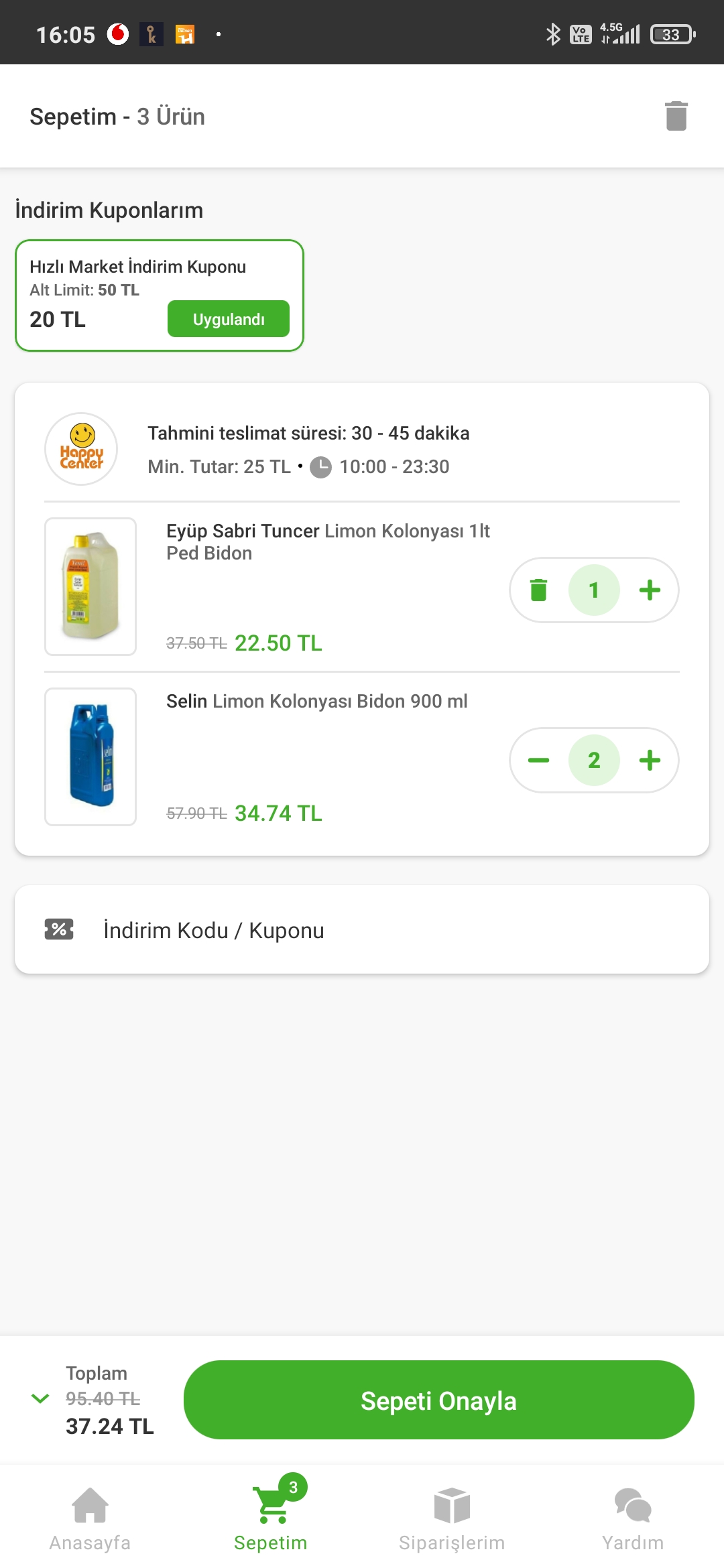Empty the whole cart with the top trash icon
This screenshot has height=1568, width=724.
point(676,116)
